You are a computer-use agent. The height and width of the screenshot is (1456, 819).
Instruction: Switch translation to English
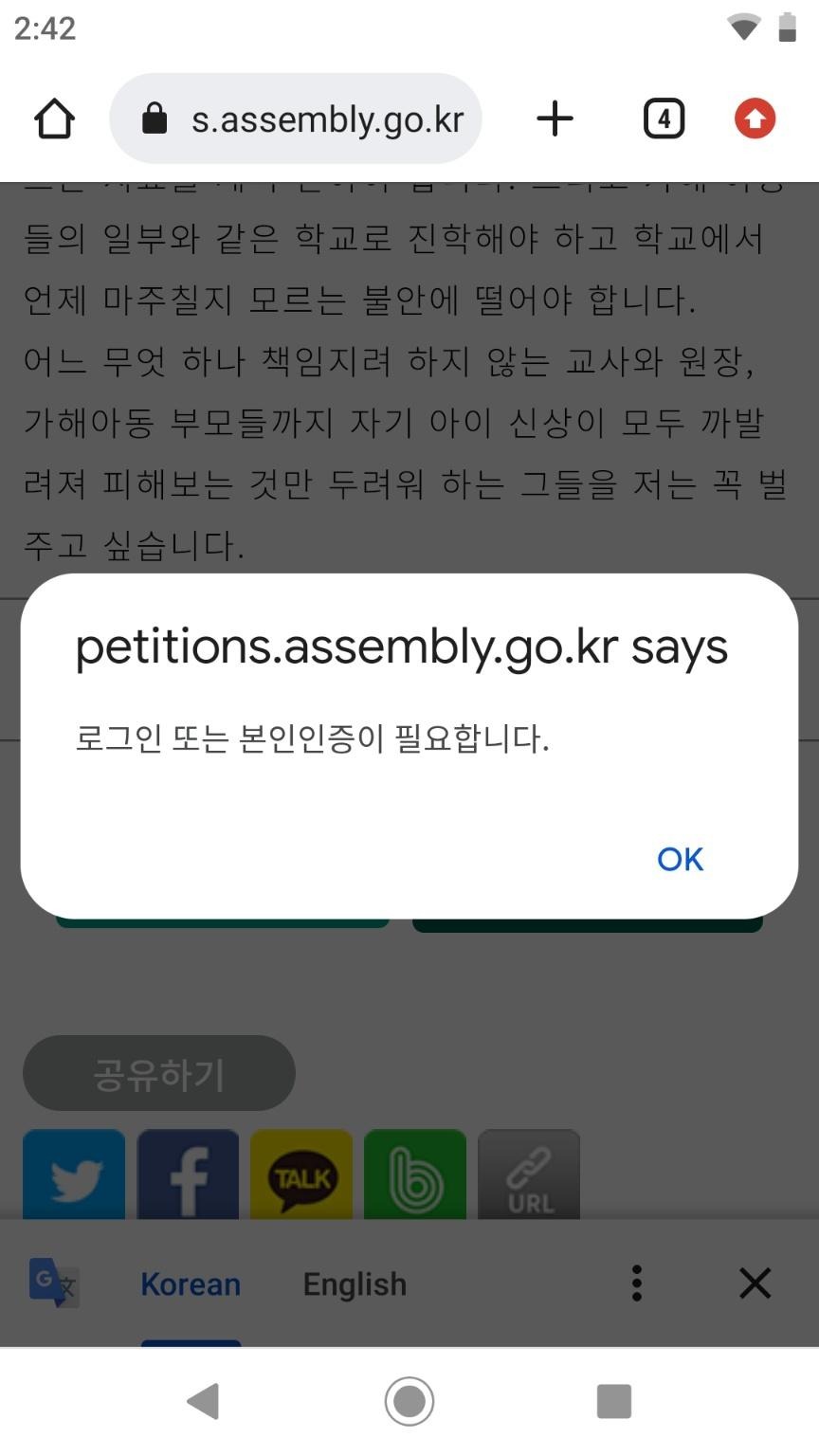pos(355,1284)
